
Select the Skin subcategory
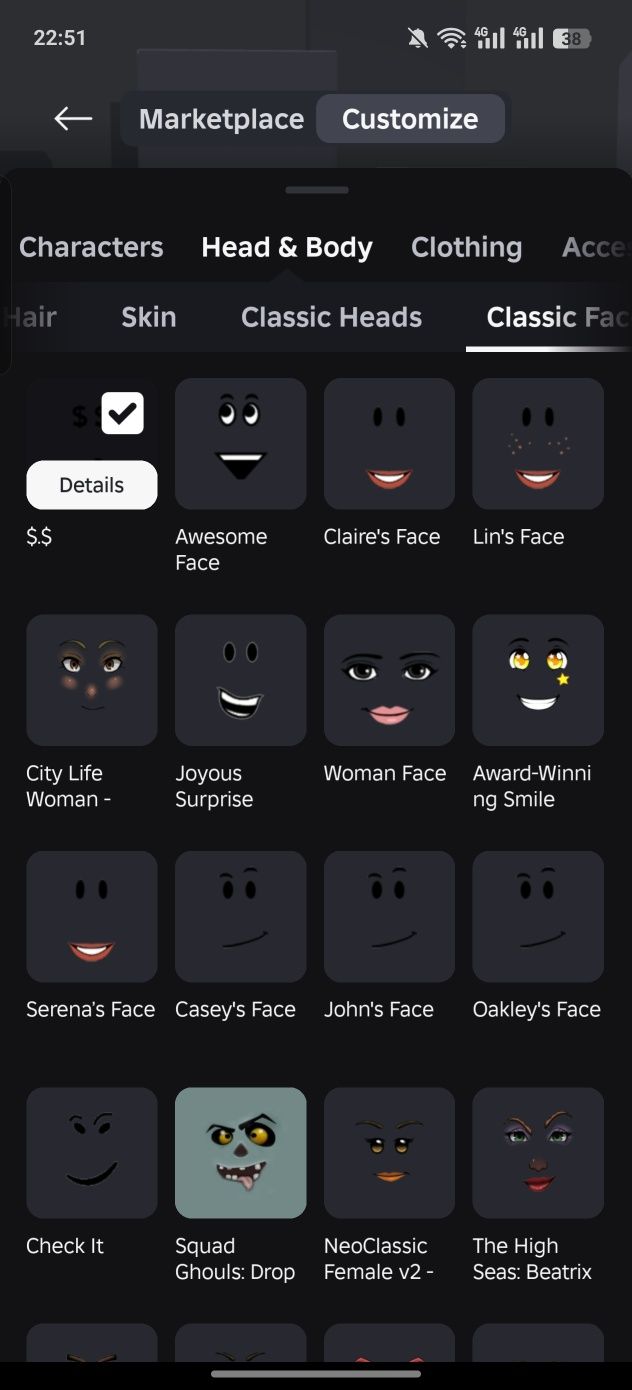pos(148,317)
